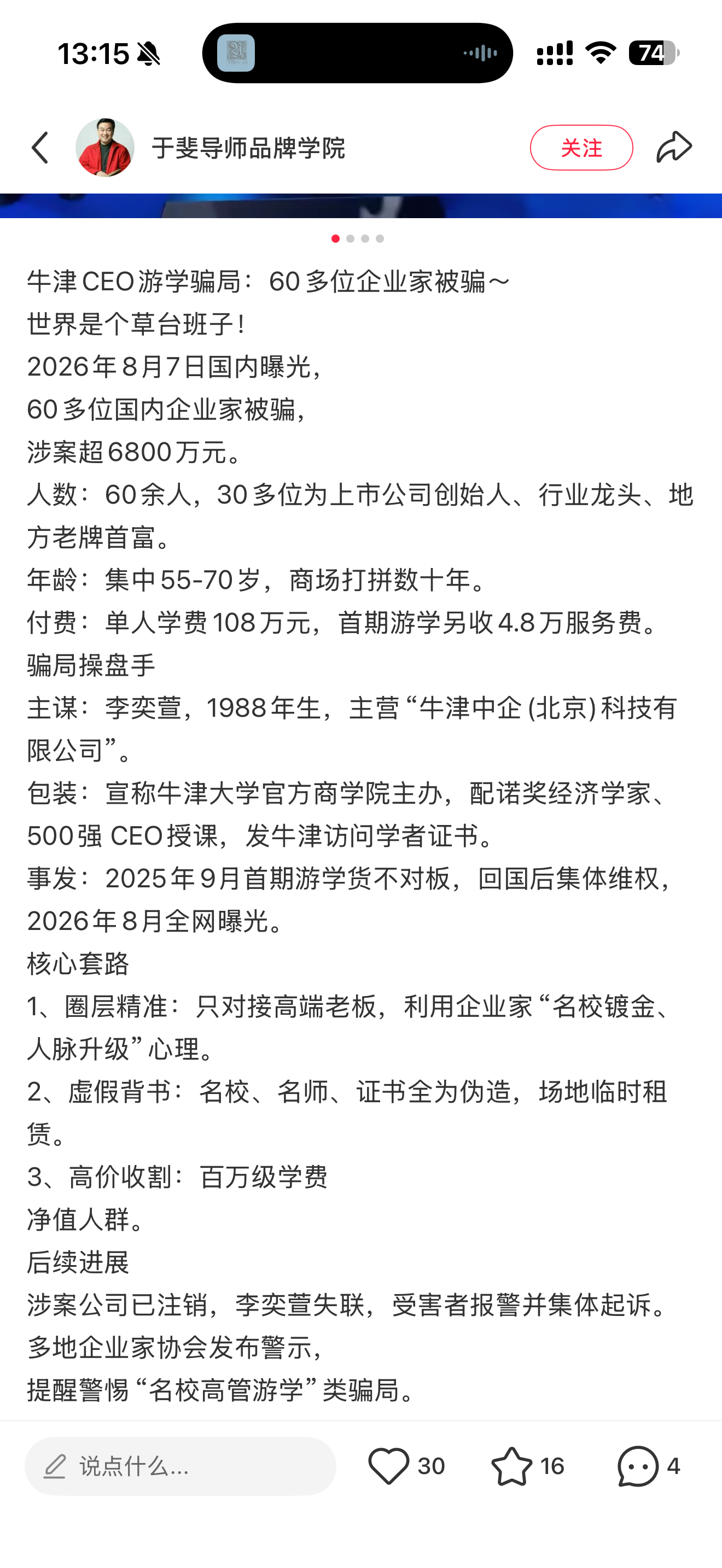
Task: Tap the image carousel page indicator
Action: pyautogui.click(x=357, y=238)
